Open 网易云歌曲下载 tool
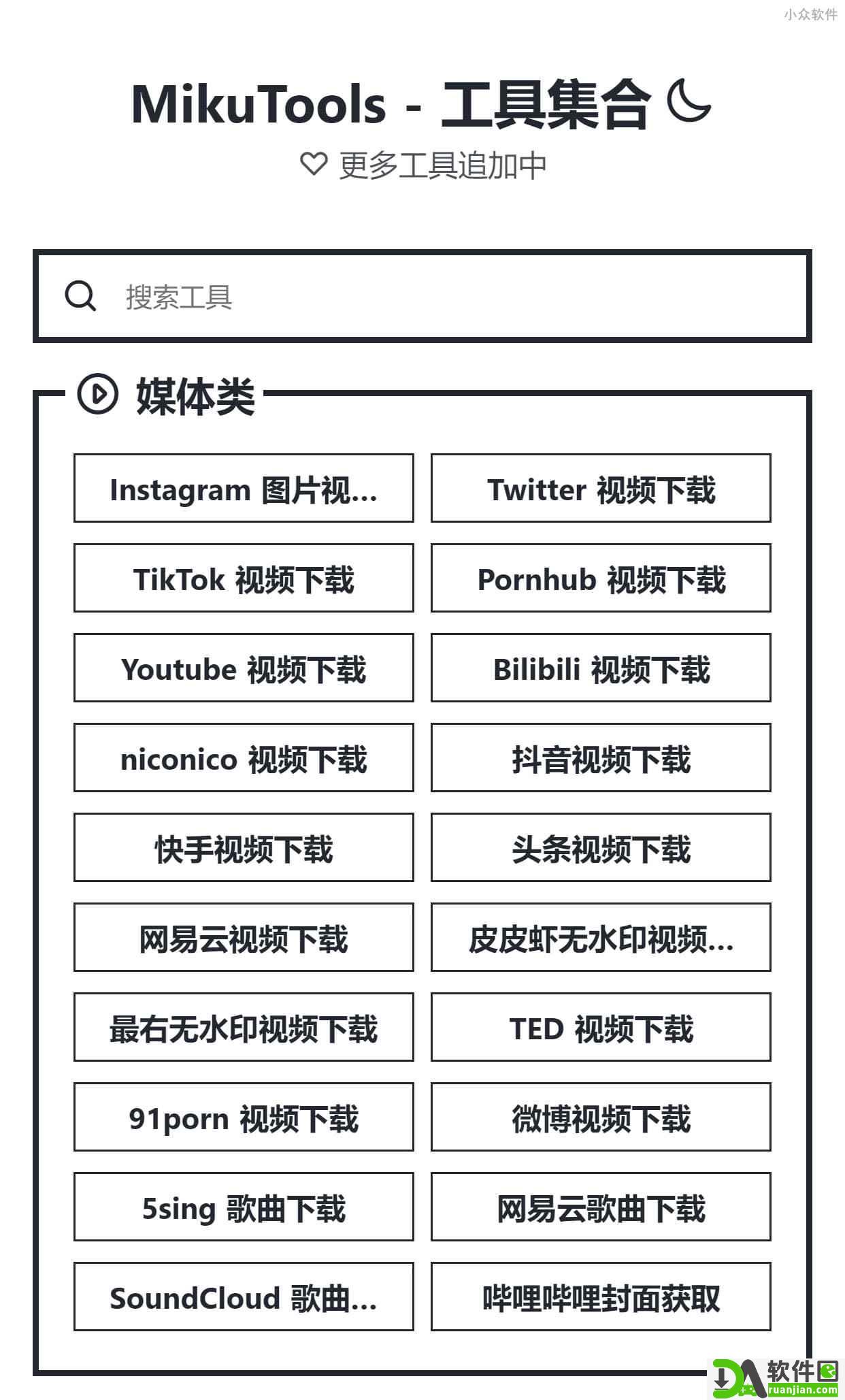Viewport: 845px width, 1400px height. [601, 1208]
